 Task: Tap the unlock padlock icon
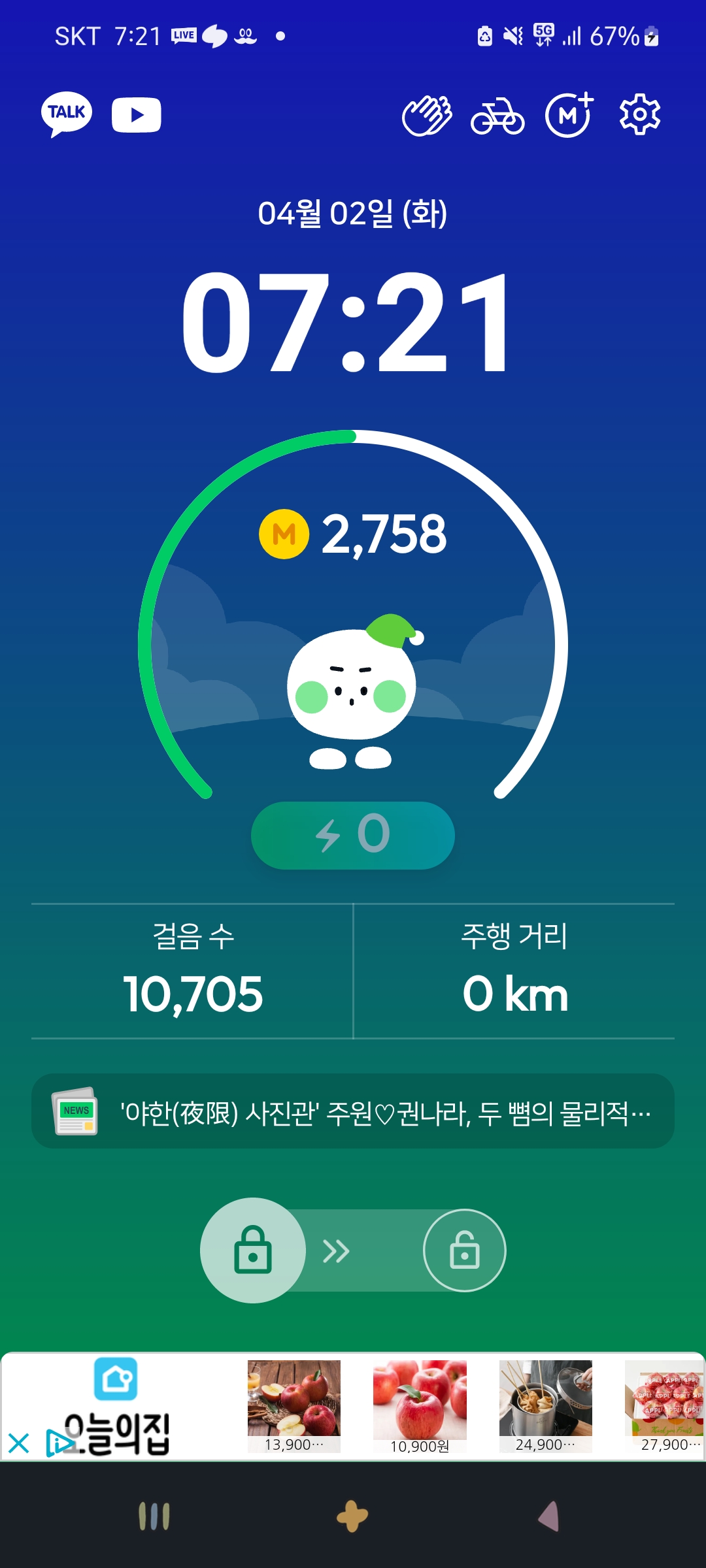point(464,1250)
